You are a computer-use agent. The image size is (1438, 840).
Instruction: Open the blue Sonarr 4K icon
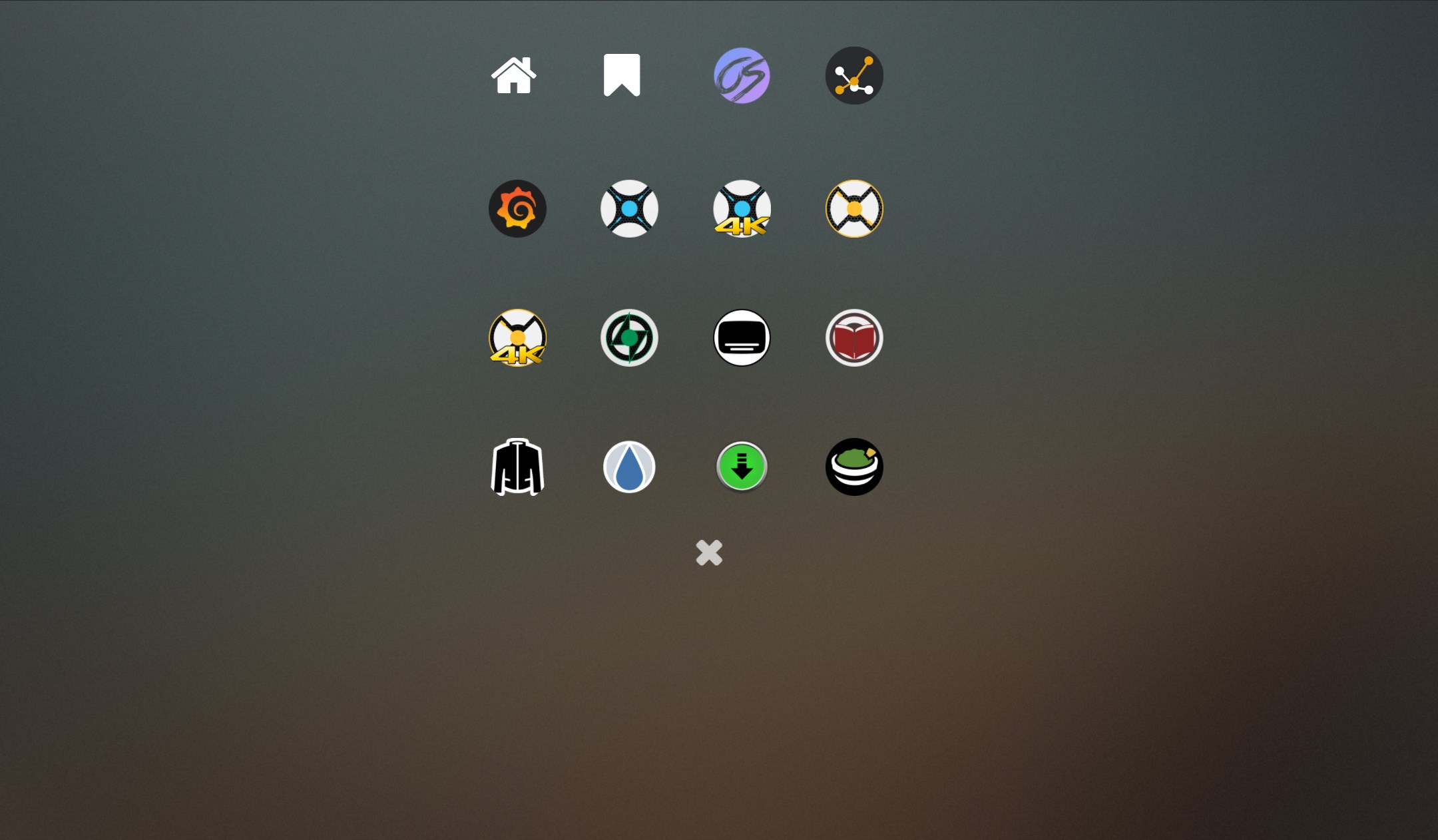742,208
